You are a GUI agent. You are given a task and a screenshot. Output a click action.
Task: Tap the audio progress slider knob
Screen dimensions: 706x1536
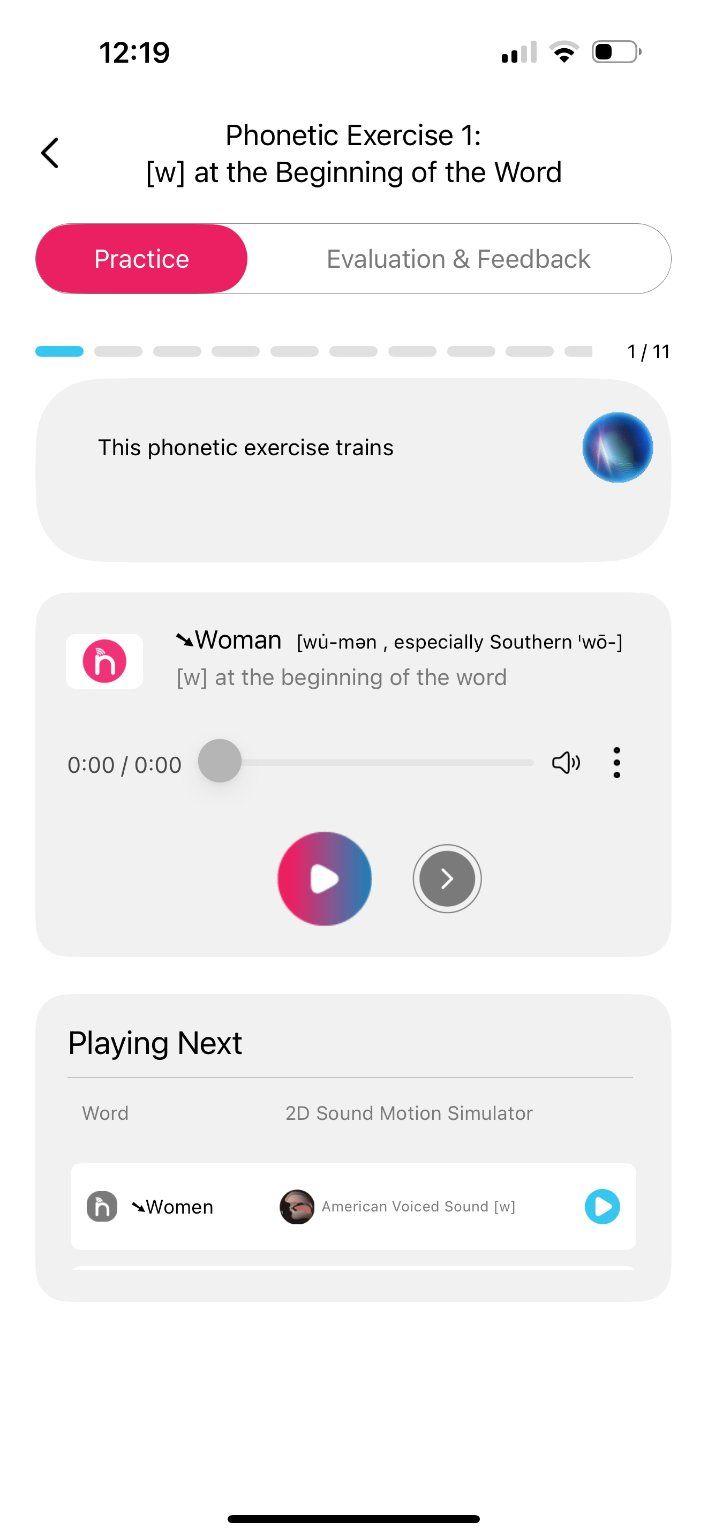220,762
